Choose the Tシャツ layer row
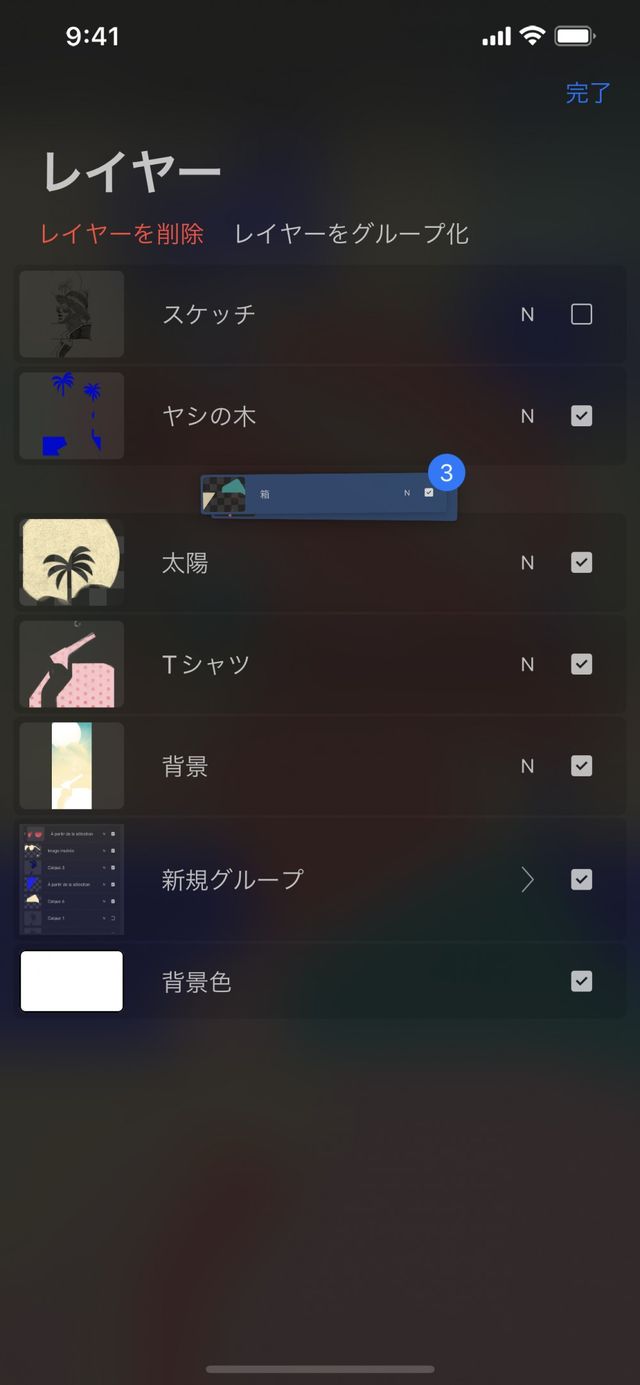Viewport: 640px width, 1385px height. 300,664
